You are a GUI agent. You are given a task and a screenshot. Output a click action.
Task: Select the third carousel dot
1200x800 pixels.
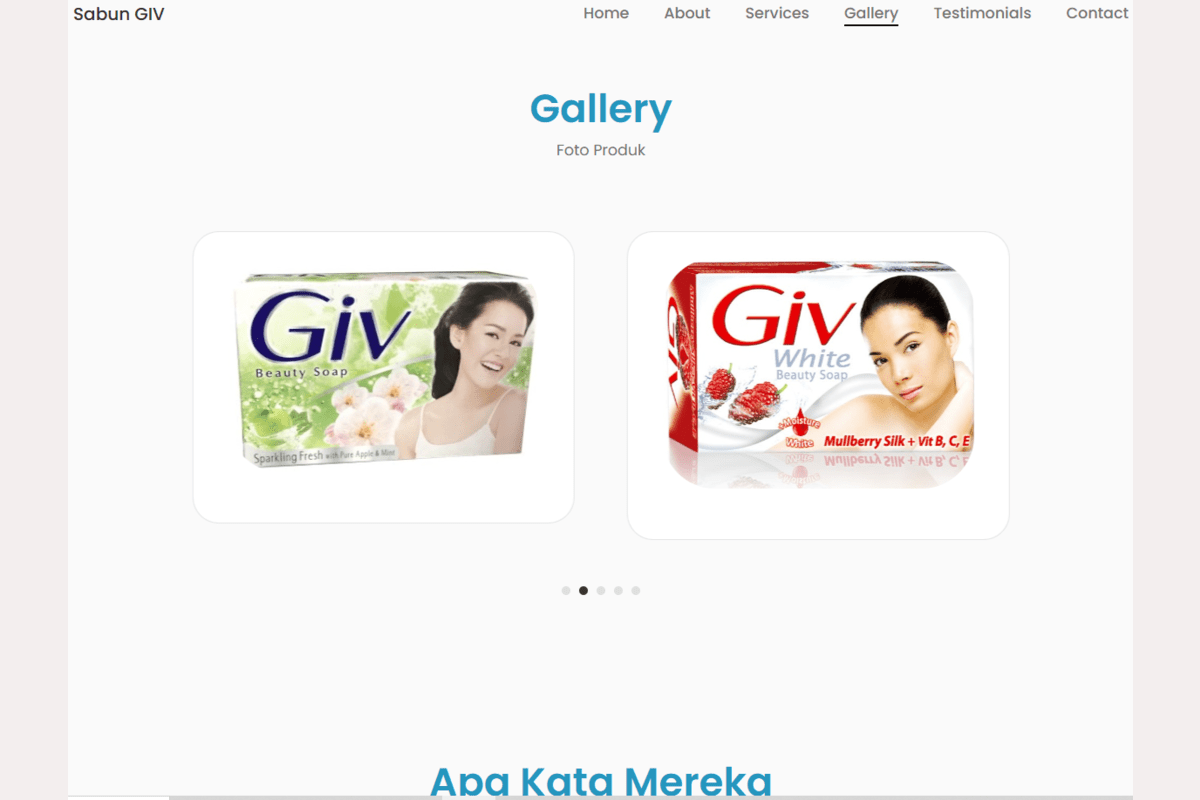[x=601, y=590]
